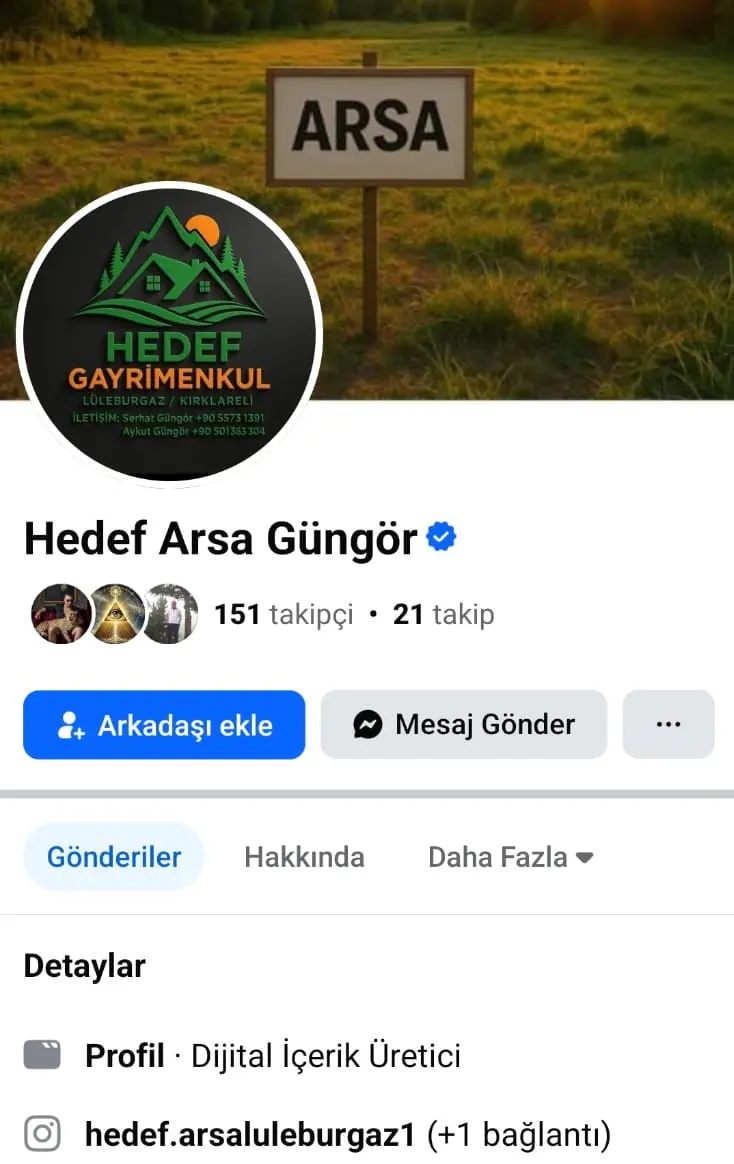The image size is (734, 1164).
Task: Click the Instagram icon beside hedef.arsaluleburgaz1
Action: [41, 1134]
